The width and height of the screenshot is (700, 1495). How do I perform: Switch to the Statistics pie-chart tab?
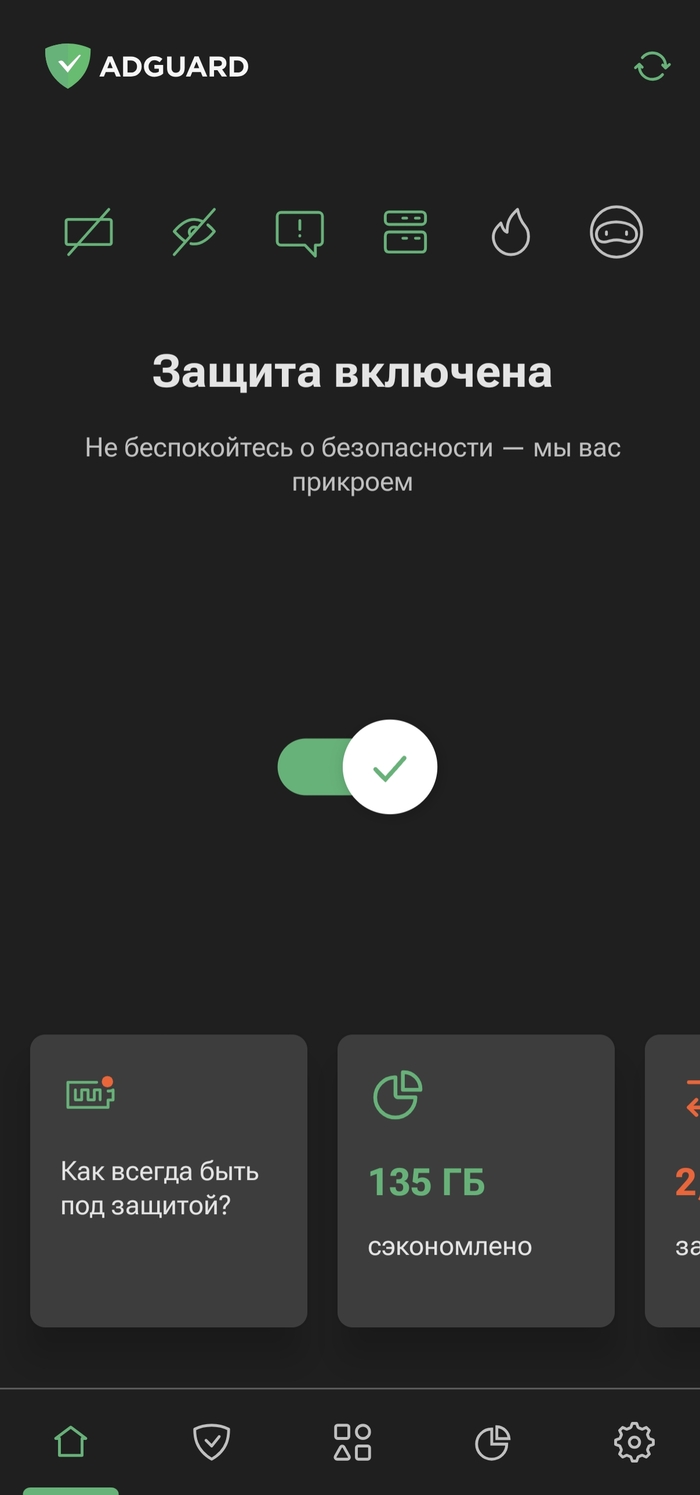(492, 1442)
